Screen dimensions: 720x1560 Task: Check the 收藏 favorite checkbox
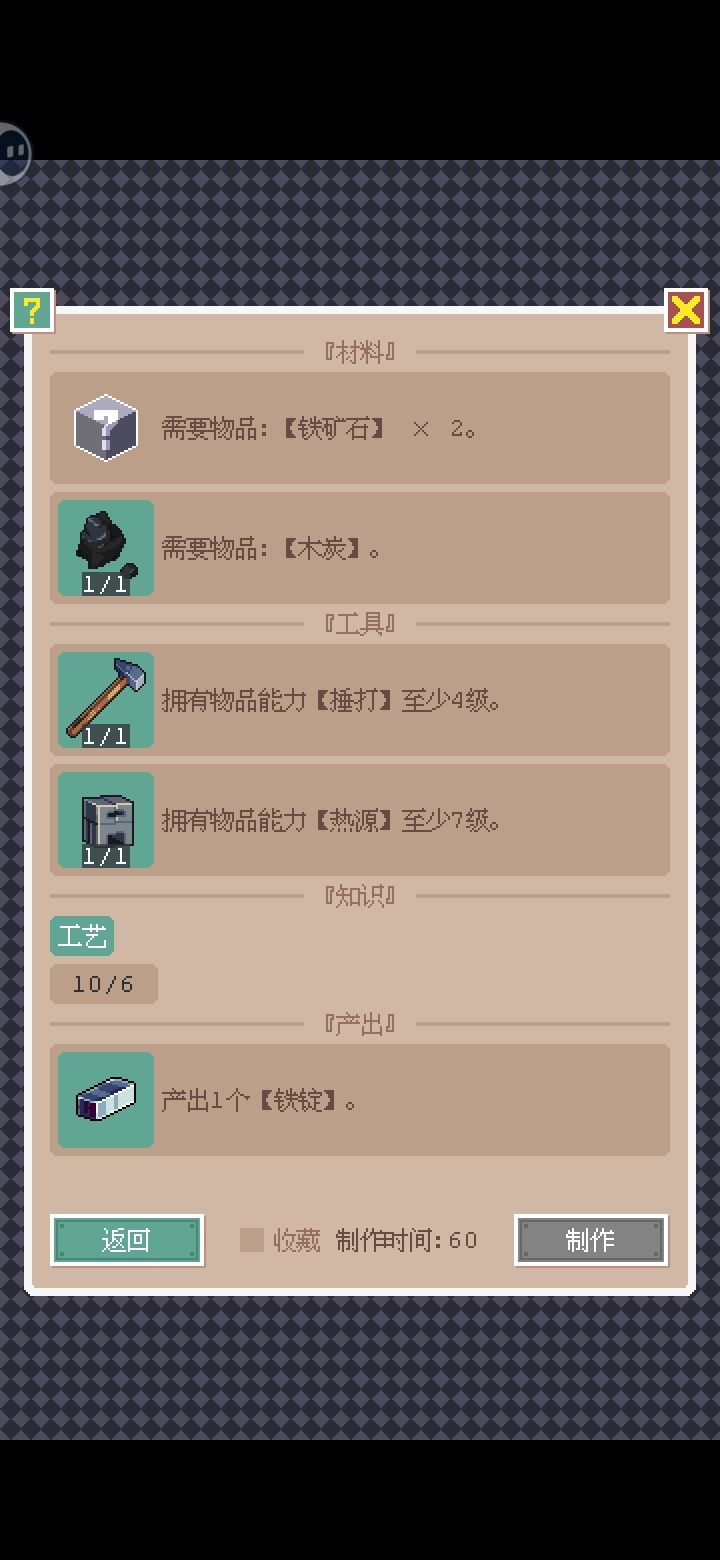click(252, 1240)
